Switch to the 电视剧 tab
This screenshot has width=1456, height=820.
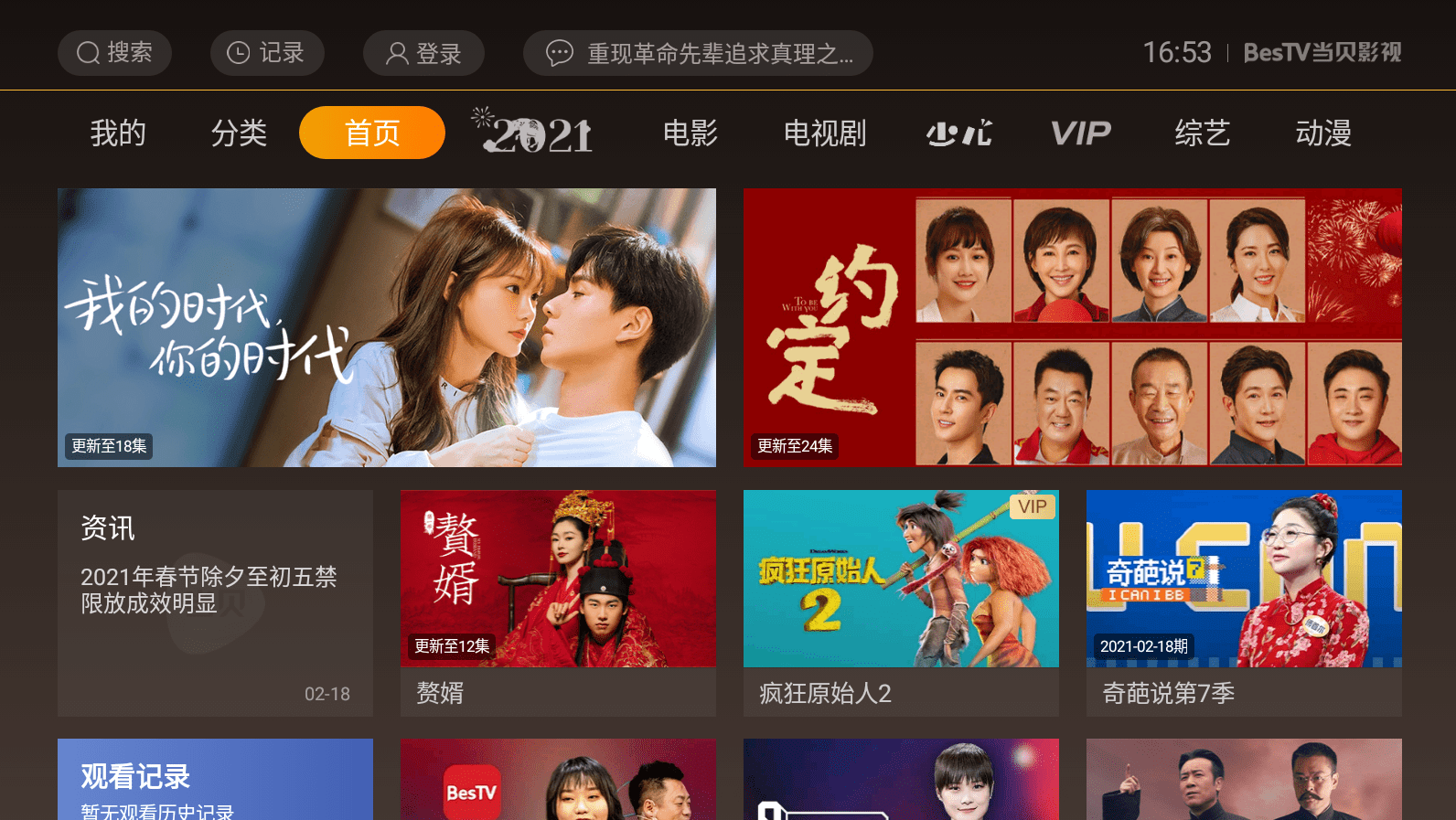pyautogui.click(x=824, y=133)
